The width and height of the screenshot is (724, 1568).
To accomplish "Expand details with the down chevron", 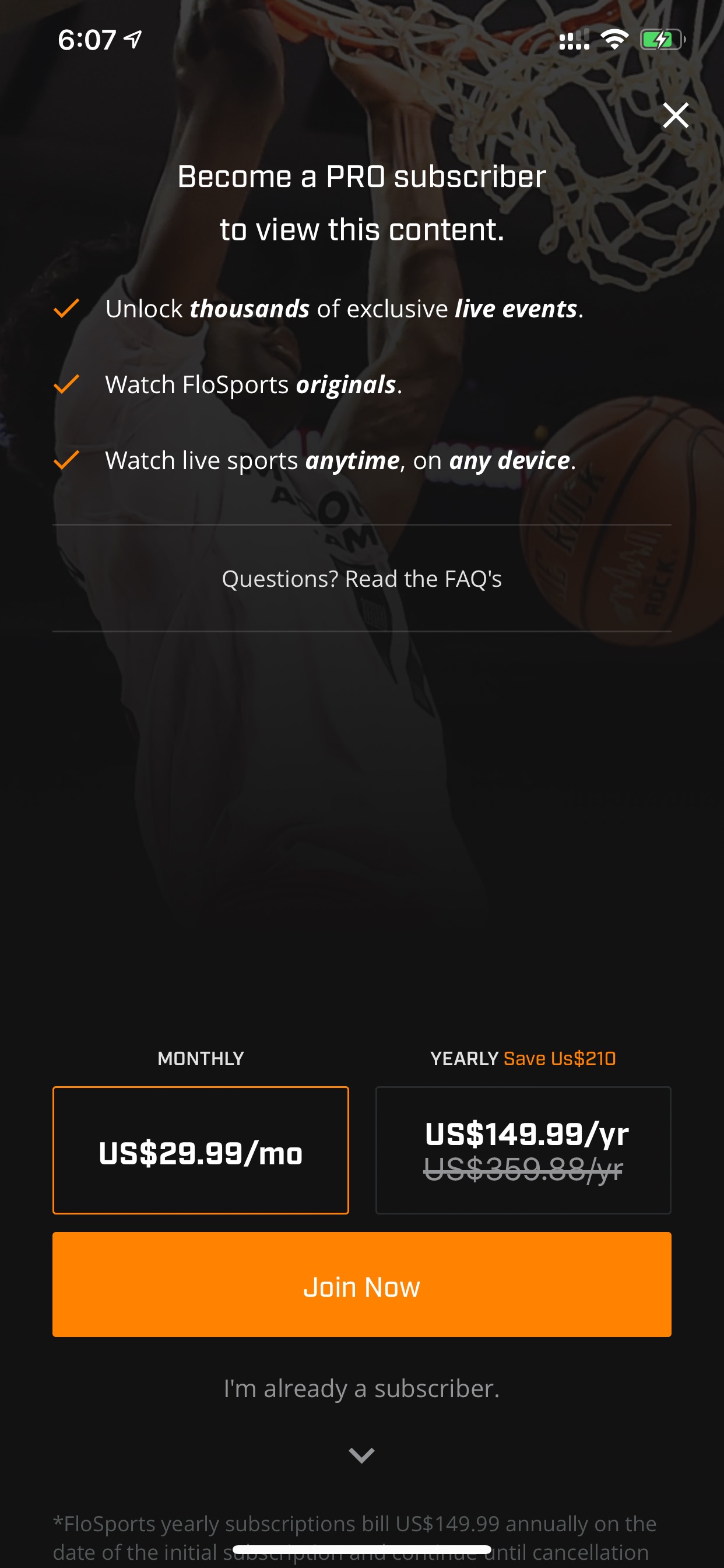I will click(x=362, y=1455).
